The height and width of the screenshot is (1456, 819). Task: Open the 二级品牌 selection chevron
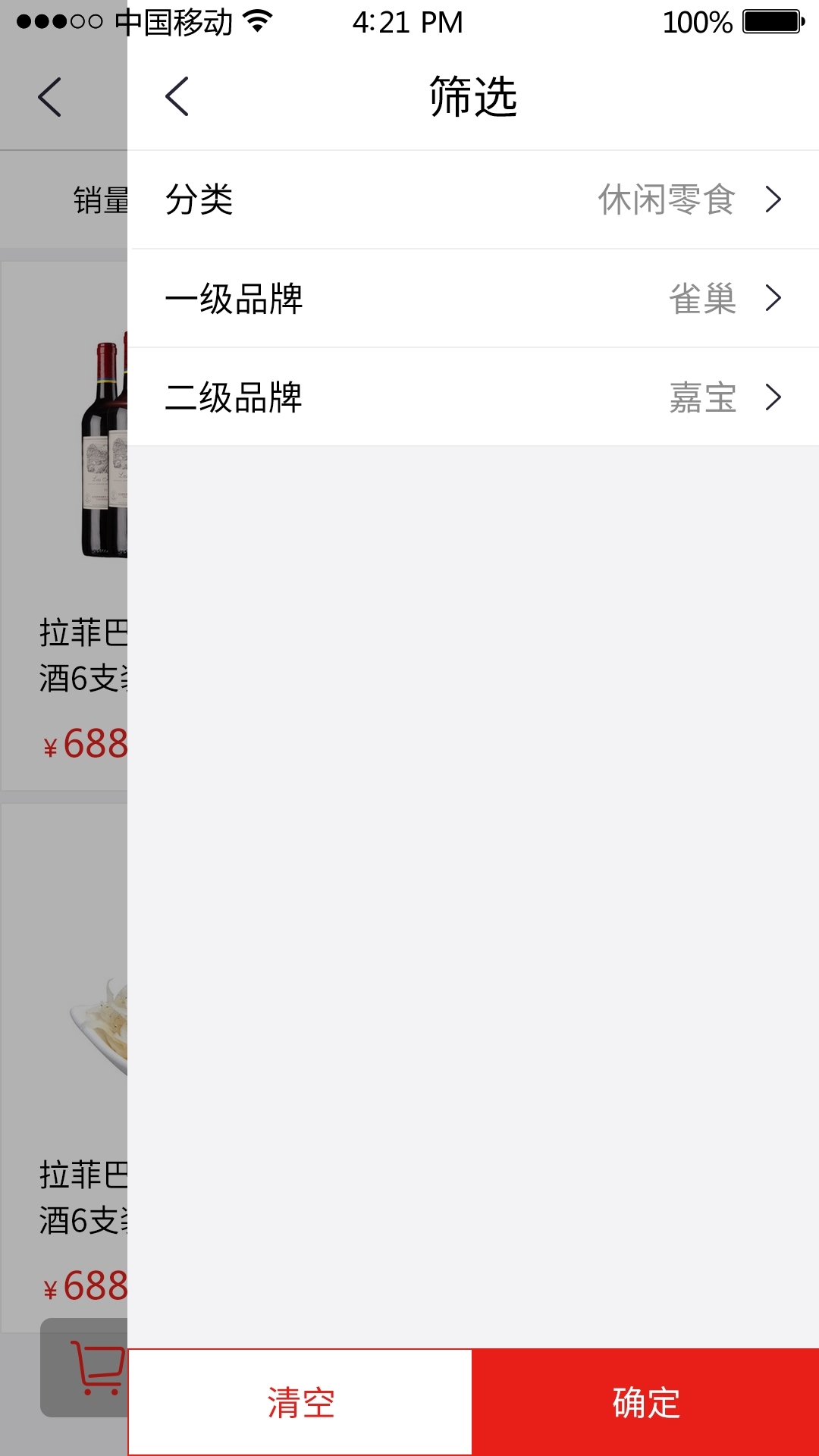pos(774,397)
